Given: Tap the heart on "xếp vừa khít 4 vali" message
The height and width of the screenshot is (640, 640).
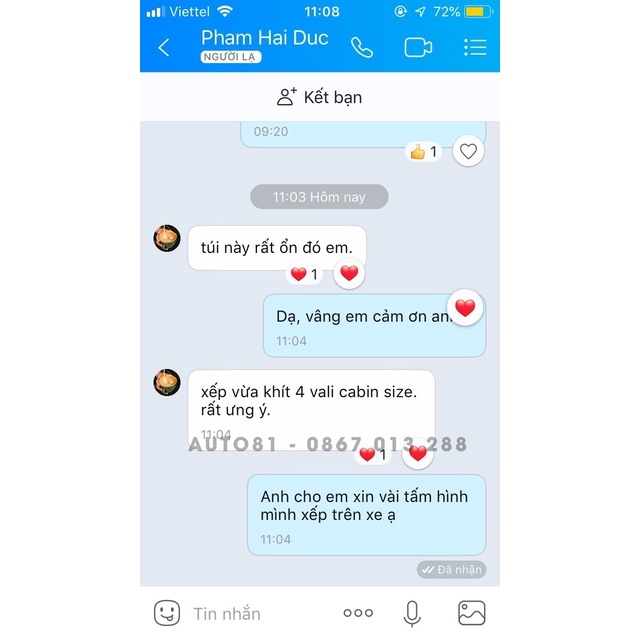Looking at the screenshot, I should pyautogui.click(x=418, y=454).
